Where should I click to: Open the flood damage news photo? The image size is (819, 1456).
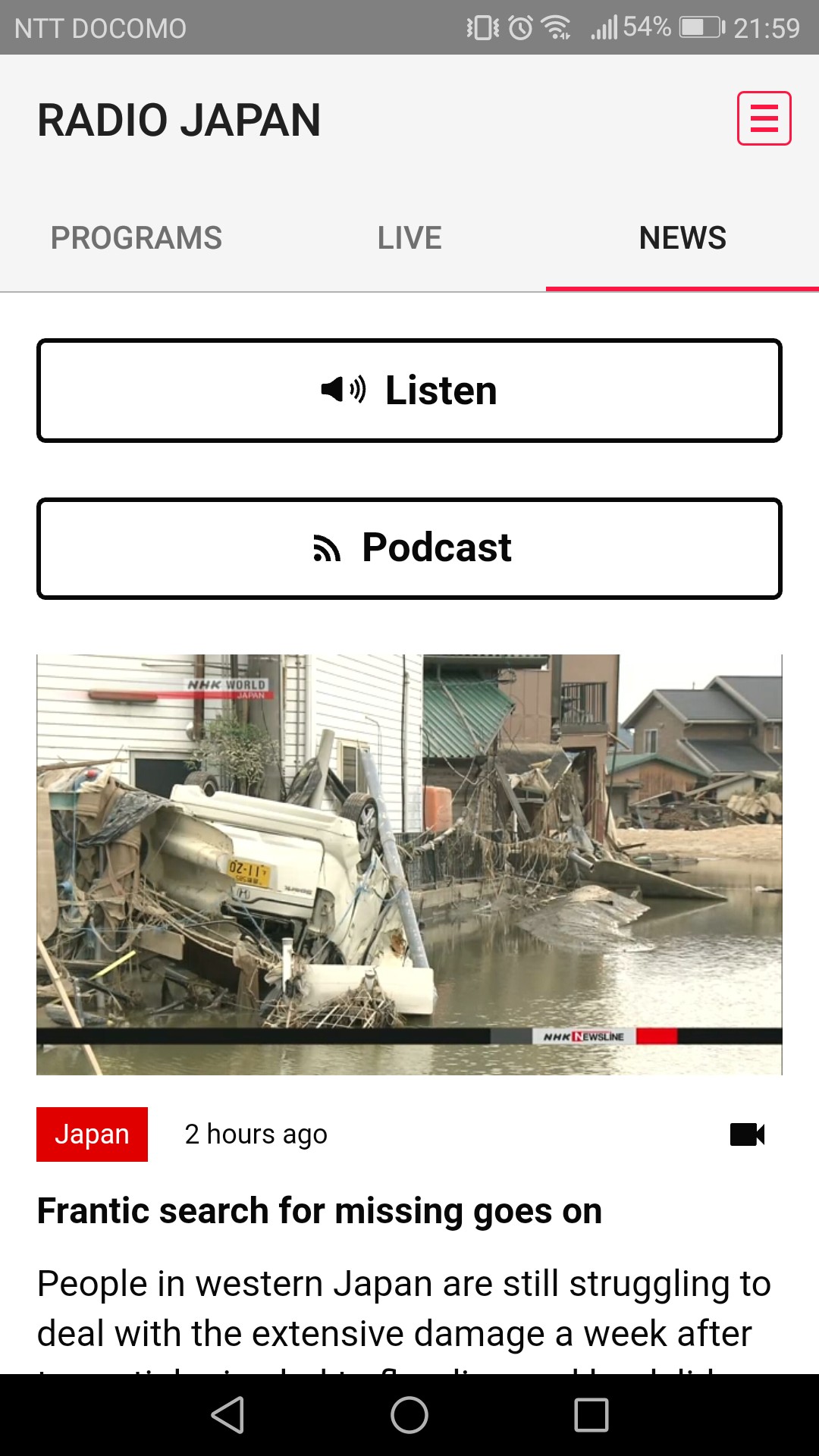click(409, 864)
